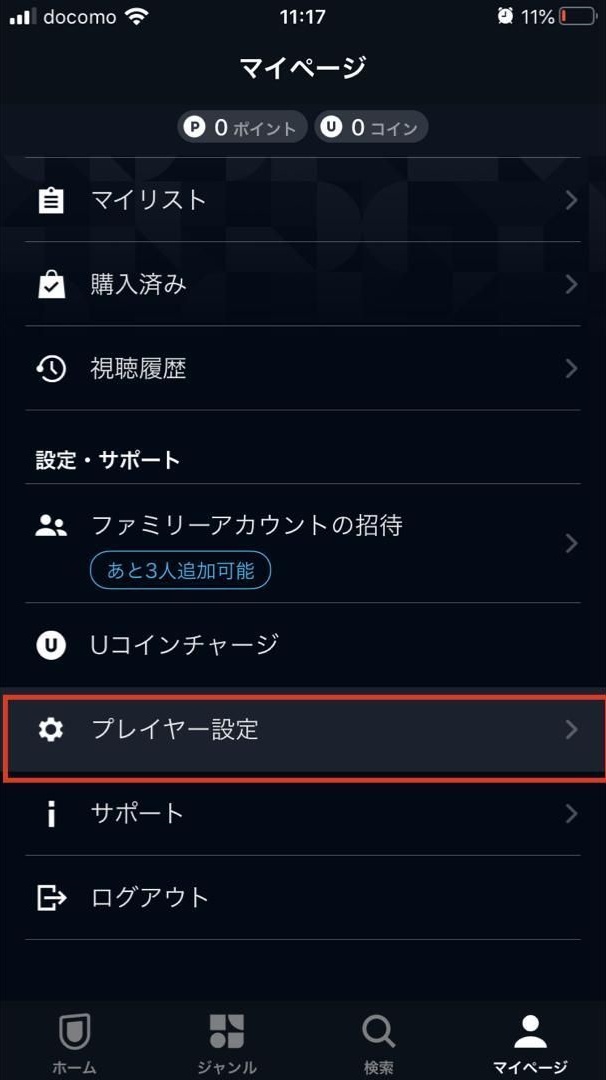This screenshot has width=606, height=1080.
Task: Switch to the 検索 tab
Action: click(378, 1042)
